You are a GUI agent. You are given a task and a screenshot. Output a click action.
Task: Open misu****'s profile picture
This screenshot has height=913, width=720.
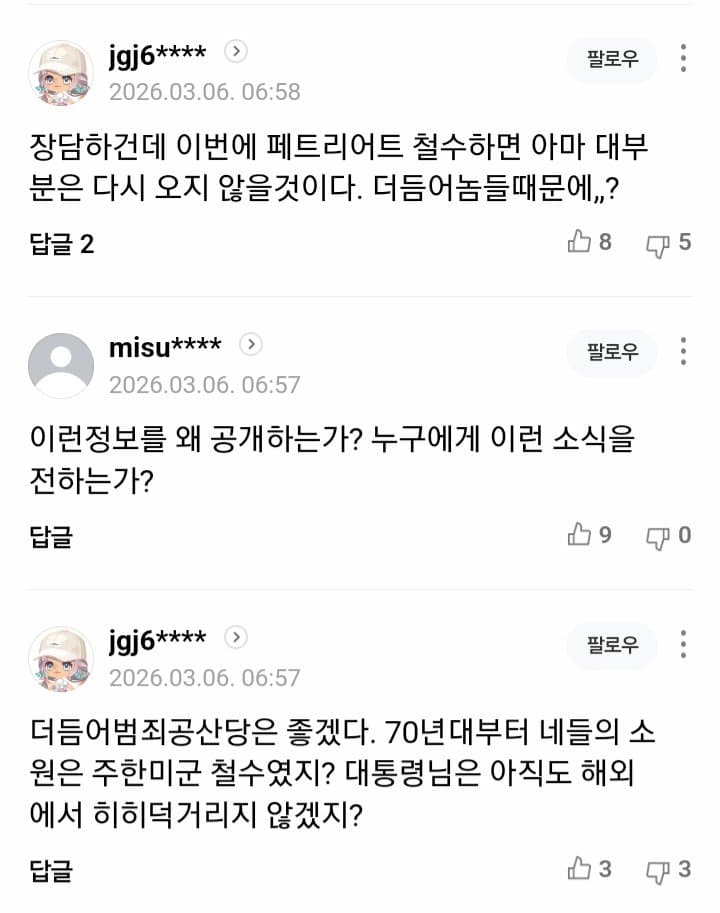(x=61, y=365)
